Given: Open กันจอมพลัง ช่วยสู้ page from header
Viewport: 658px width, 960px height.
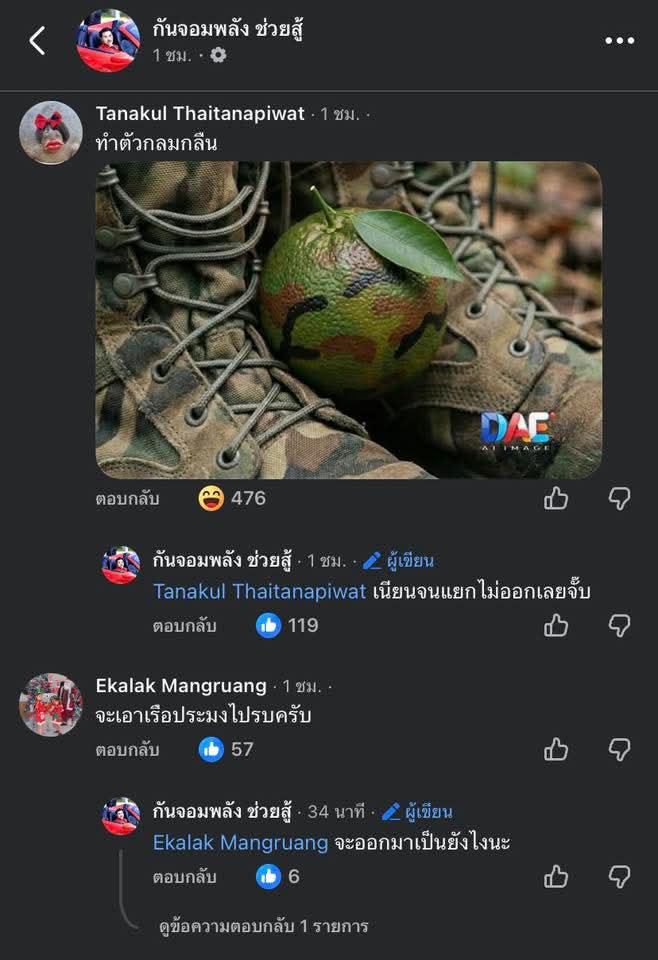Looking at the screenshot, I should coord(227,28).
